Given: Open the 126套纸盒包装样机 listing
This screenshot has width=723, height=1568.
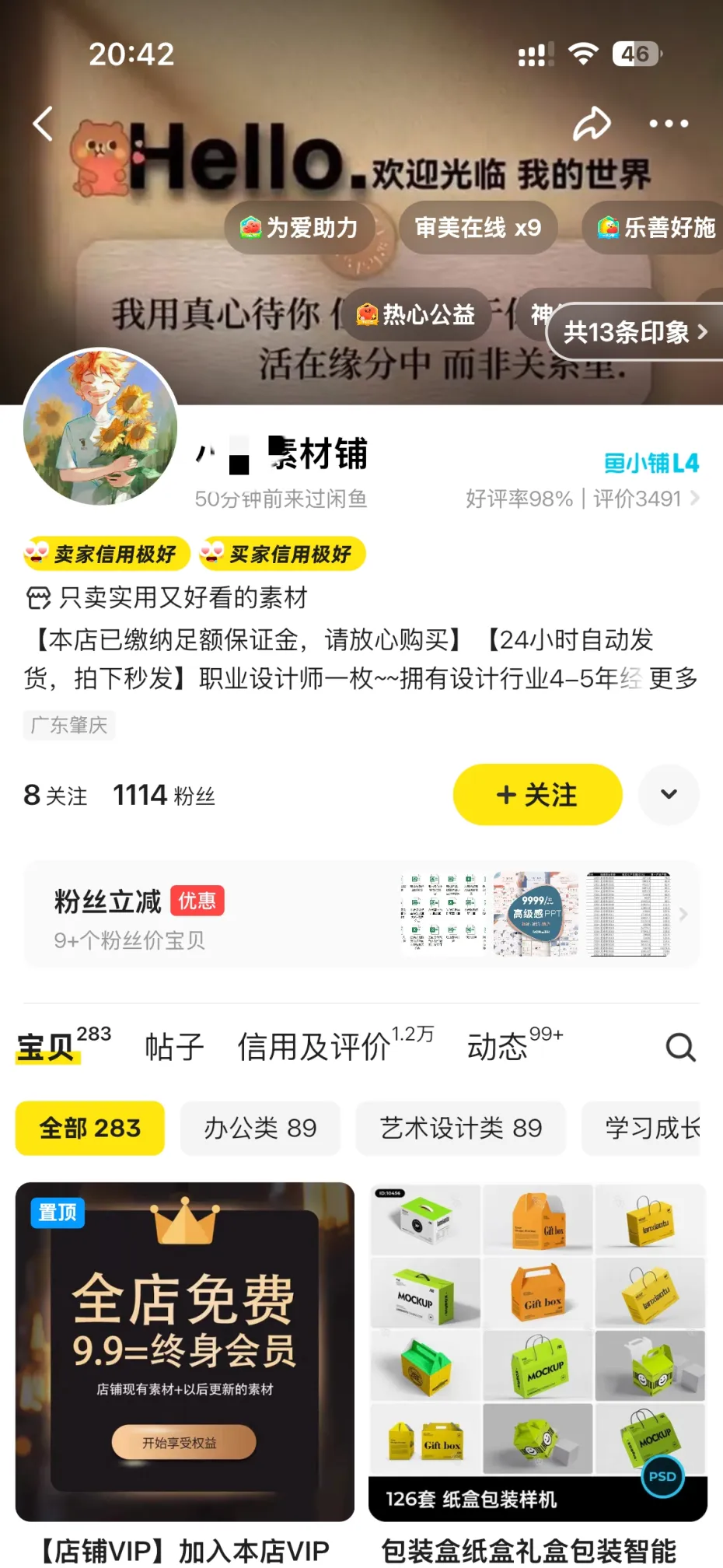Looking at the screenshot, I should point(537,1352).
